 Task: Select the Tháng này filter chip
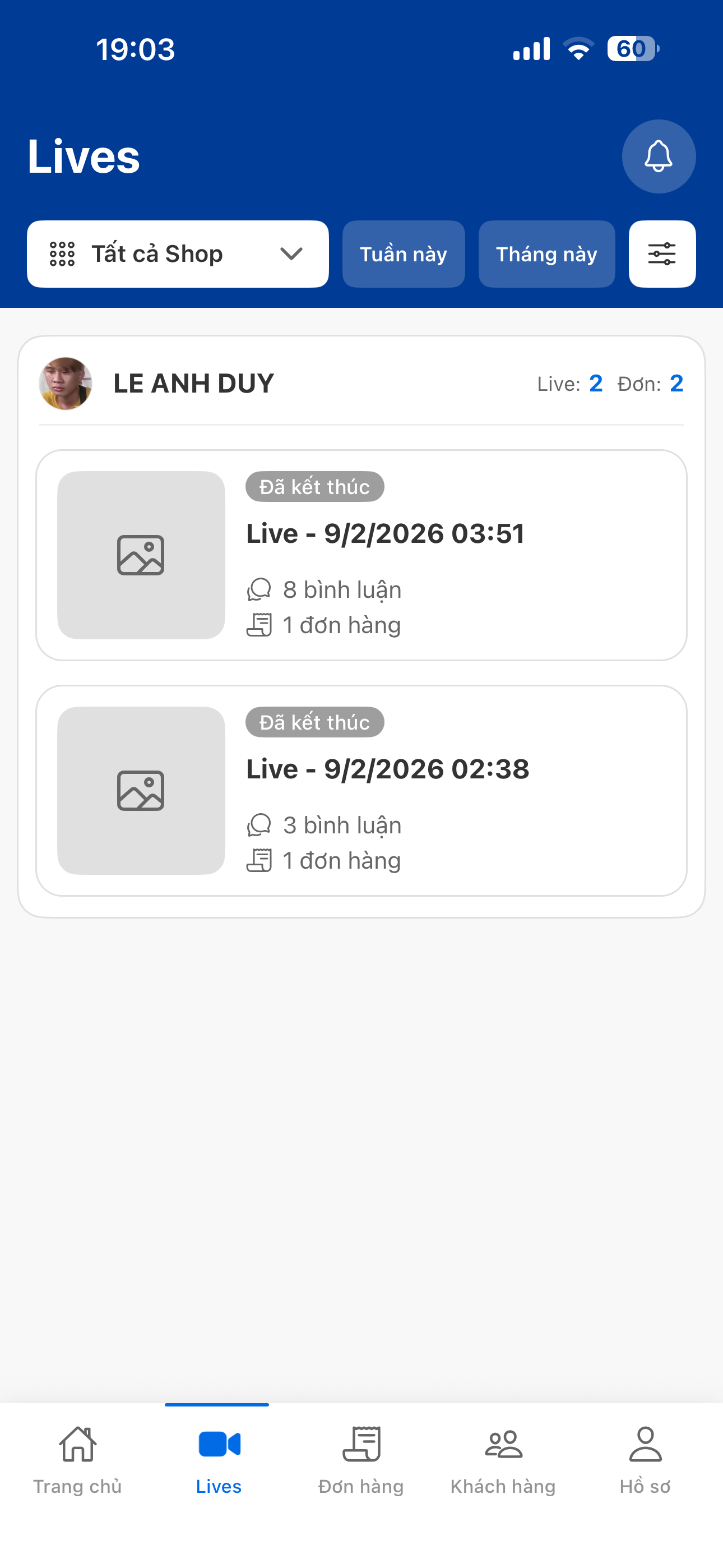point(546,254)
